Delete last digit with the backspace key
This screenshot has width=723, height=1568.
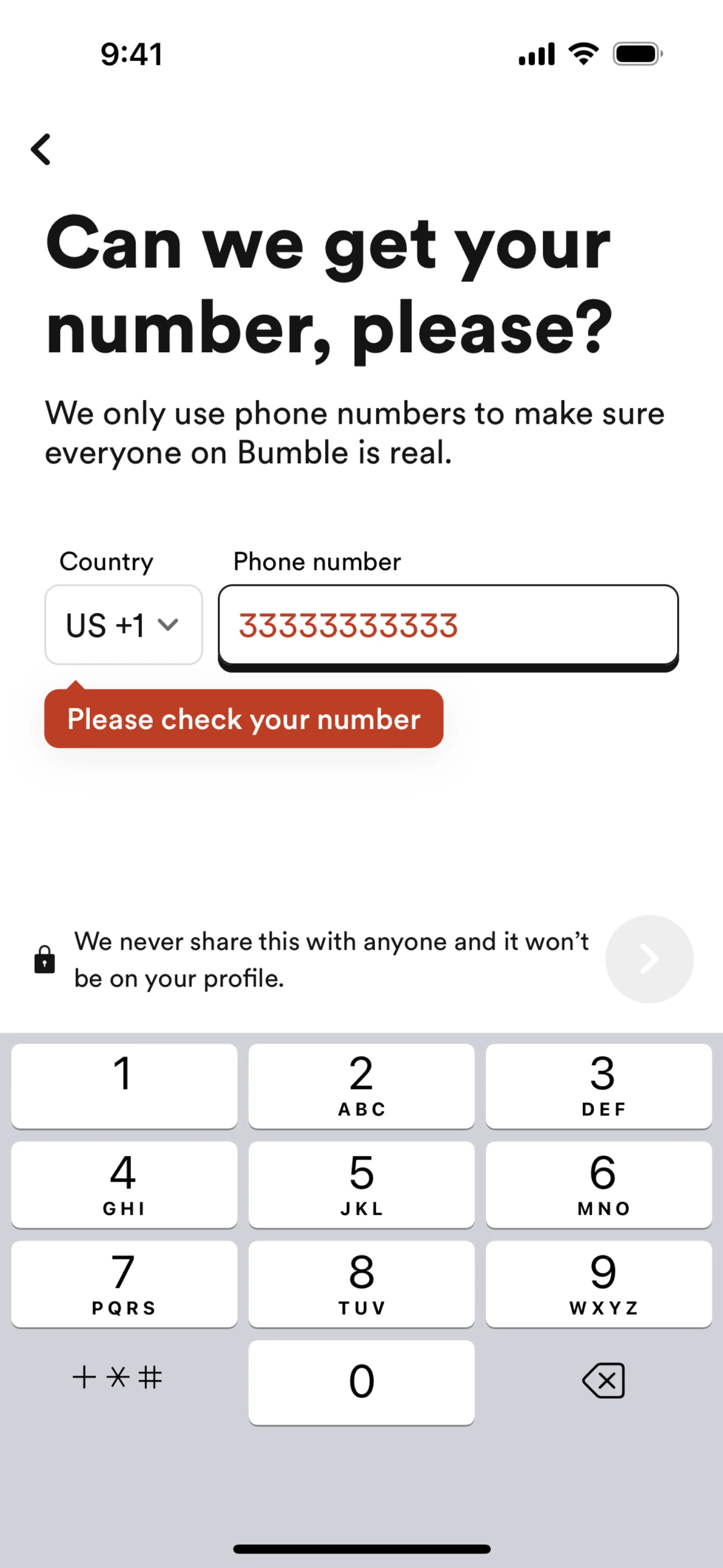603,1380
